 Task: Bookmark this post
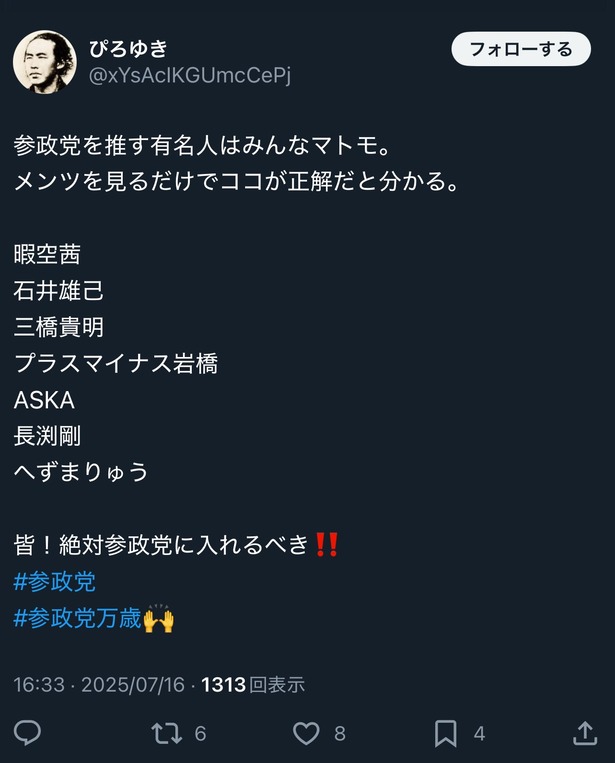point(446,733)
